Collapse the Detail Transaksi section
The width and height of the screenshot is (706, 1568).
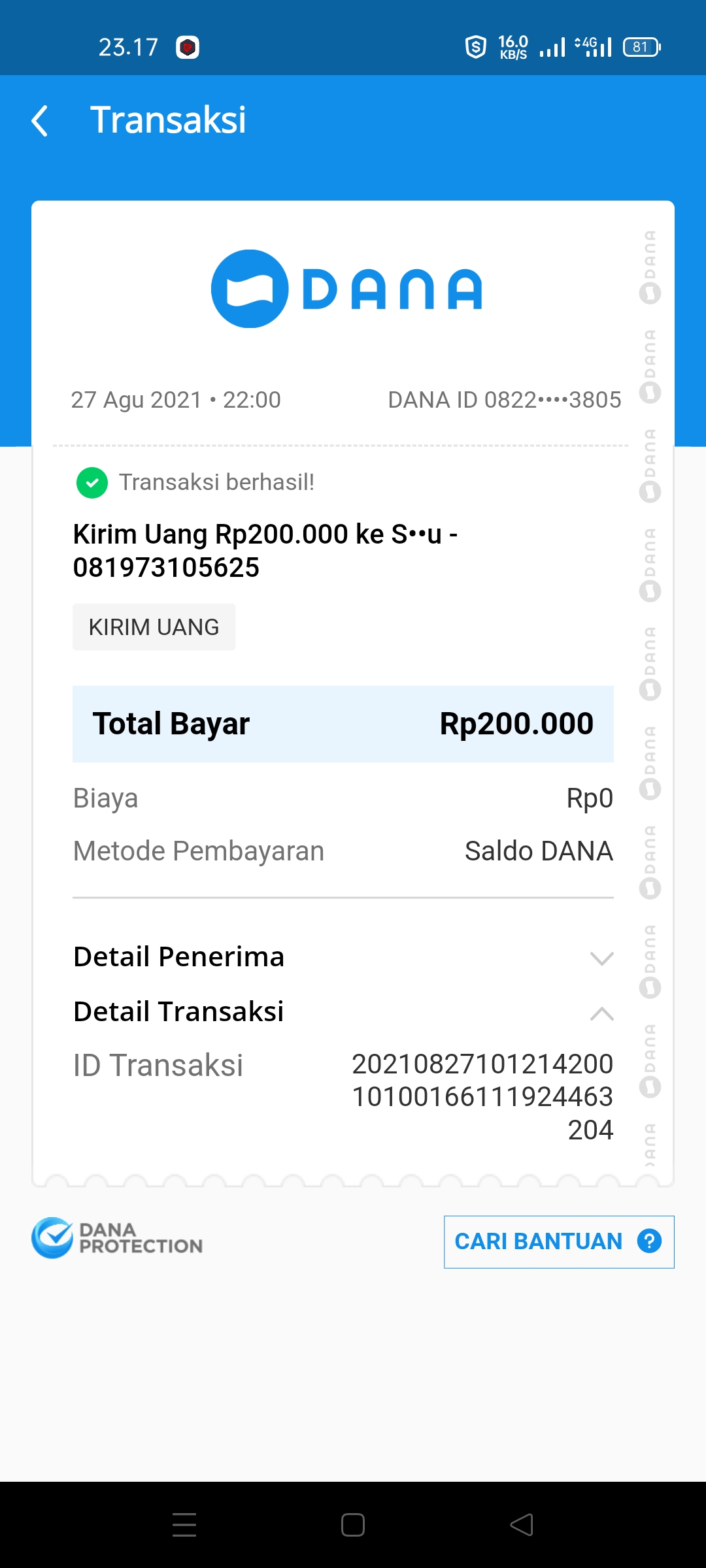tap(601, 1013)
